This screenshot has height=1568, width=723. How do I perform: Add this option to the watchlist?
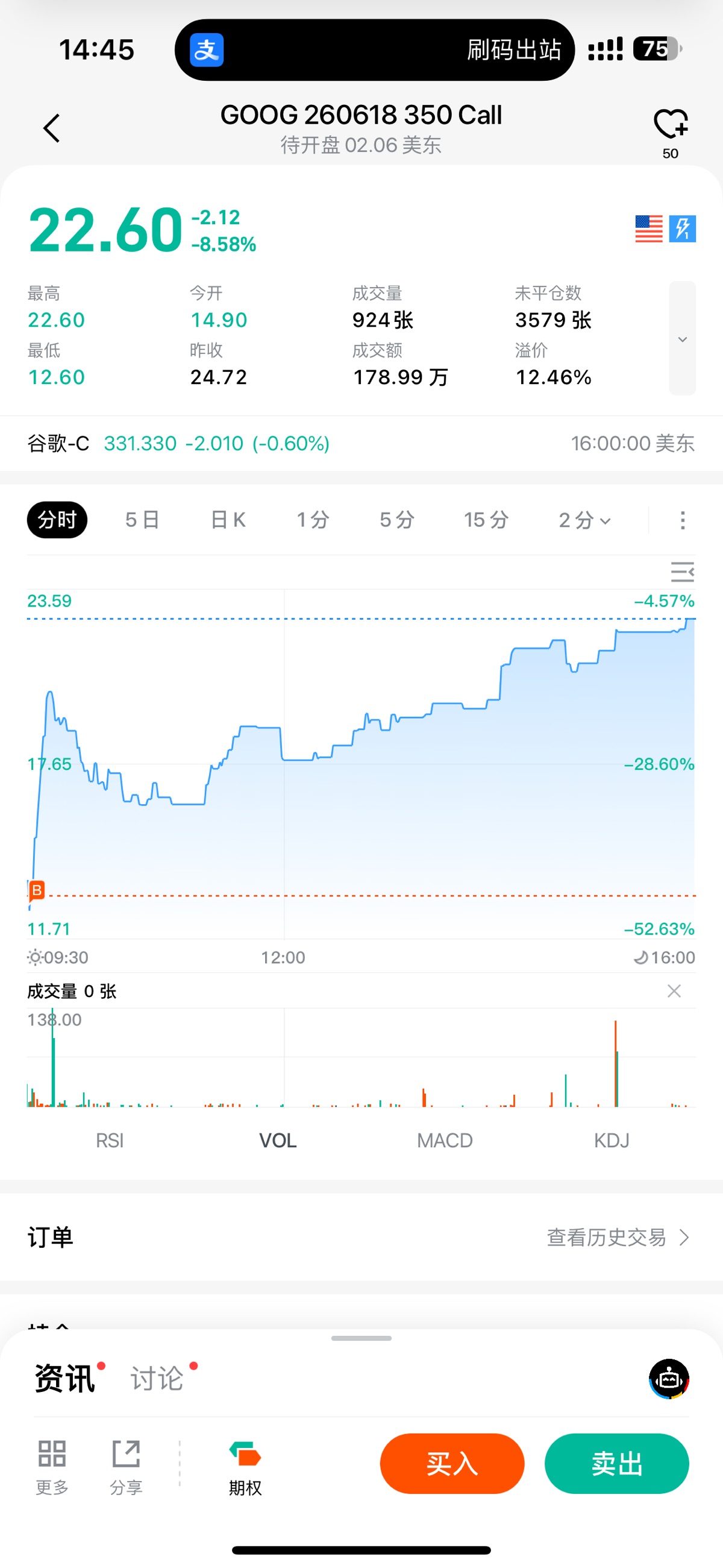[x=670, y=125]
